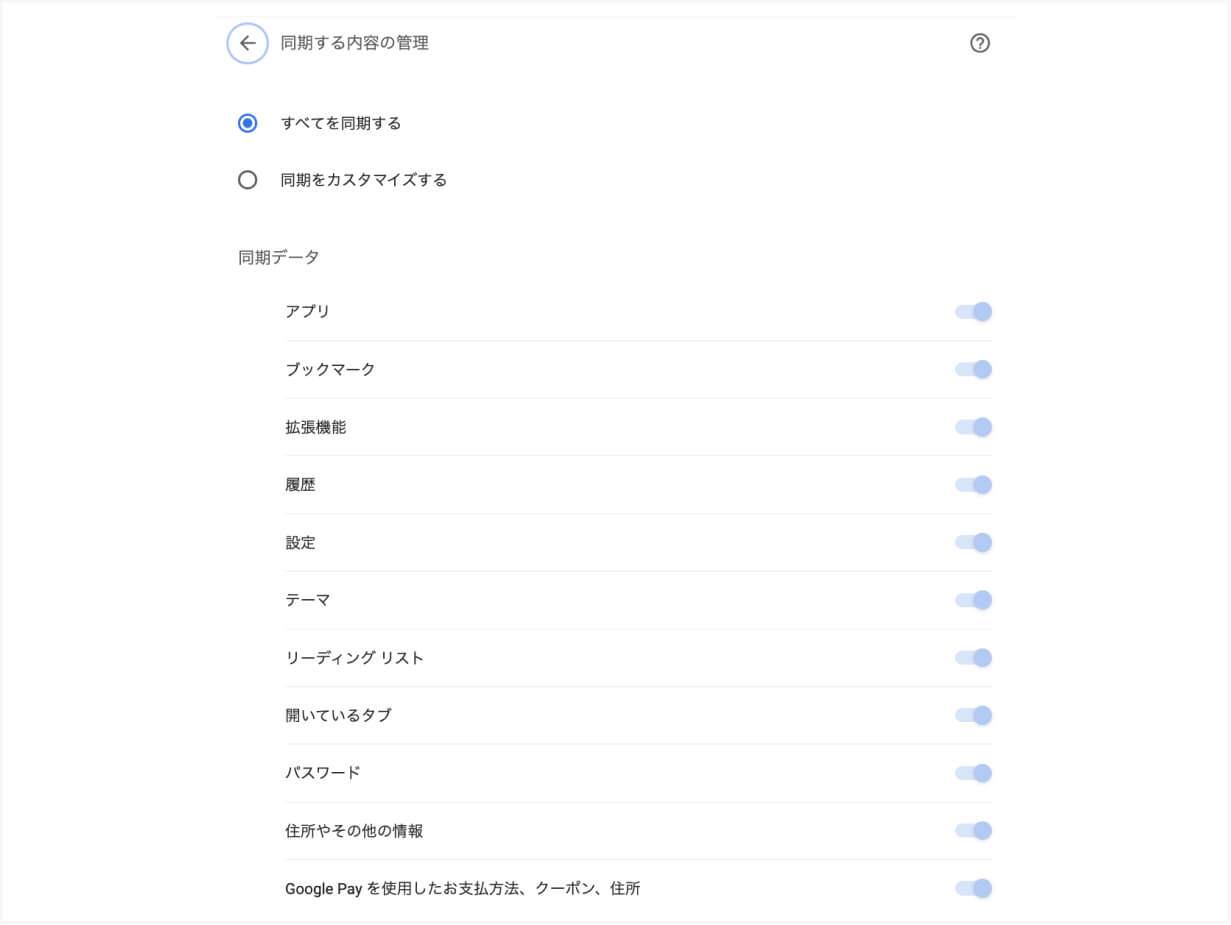Toggle the アプリ sync switch
The width and height of the screenshot is (1231, 925).
coord(973,312)
